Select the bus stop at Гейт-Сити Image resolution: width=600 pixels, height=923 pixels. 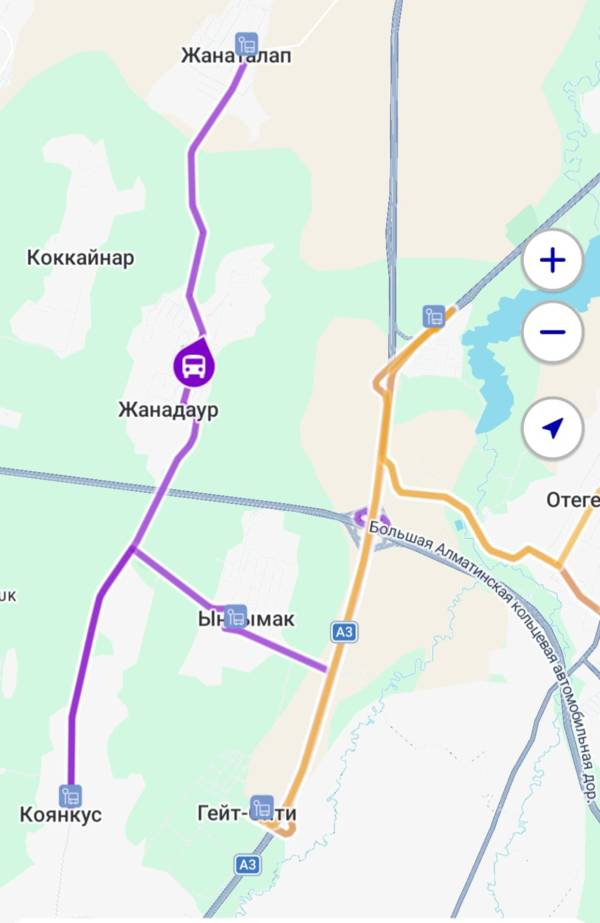(262, 805)
